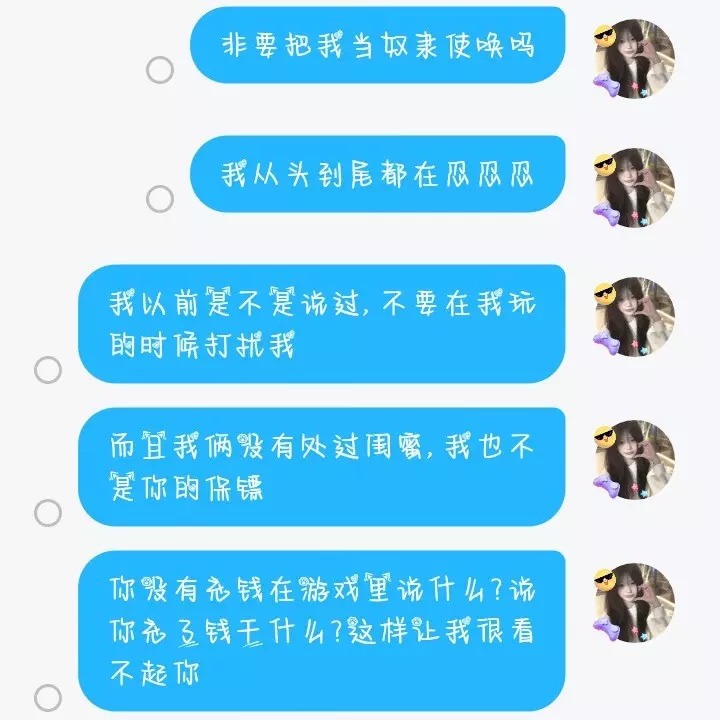
Task: Select the message "非要把我当奴隶使唤吗"
Action: [160, 70]
